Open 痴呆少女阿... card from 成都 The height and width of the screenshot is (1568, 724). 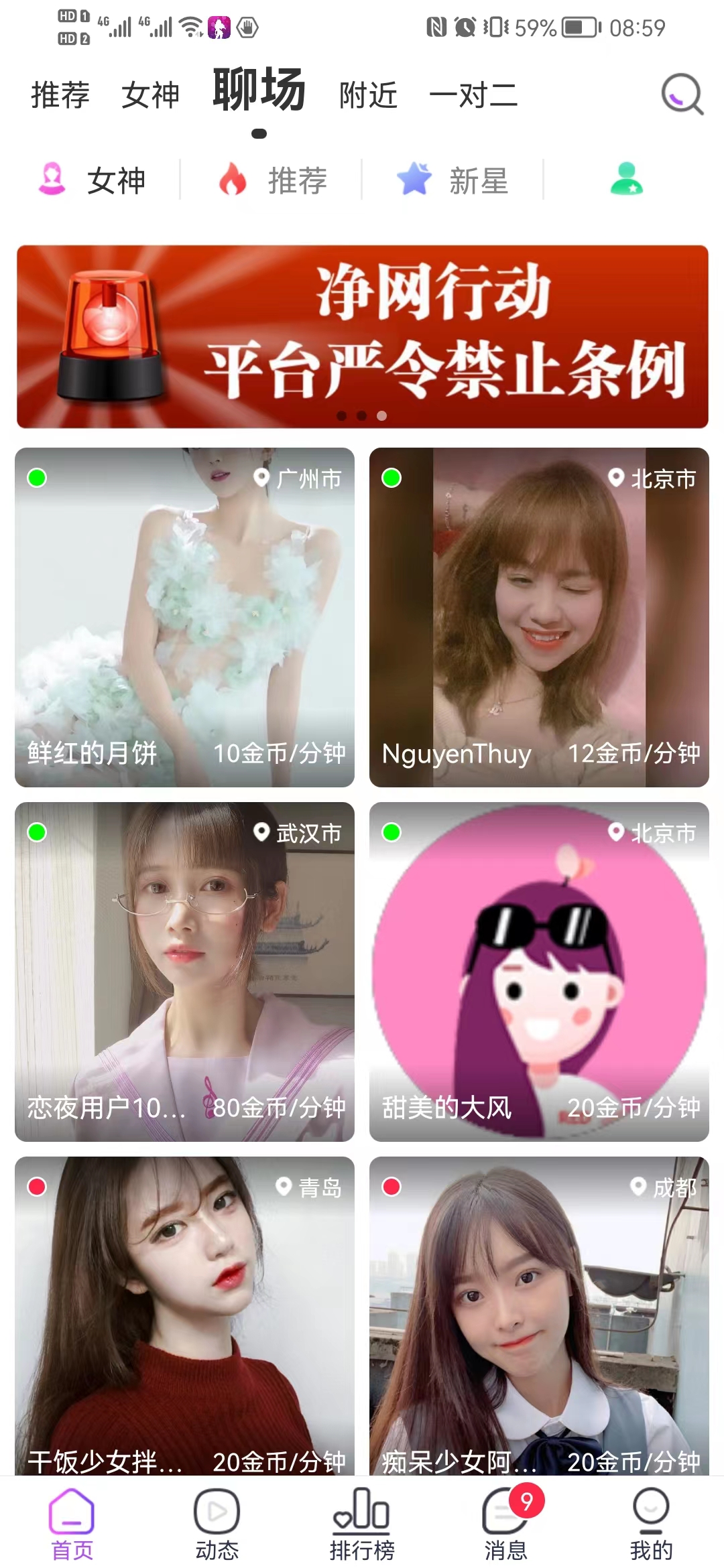(x=539, y=1313)
